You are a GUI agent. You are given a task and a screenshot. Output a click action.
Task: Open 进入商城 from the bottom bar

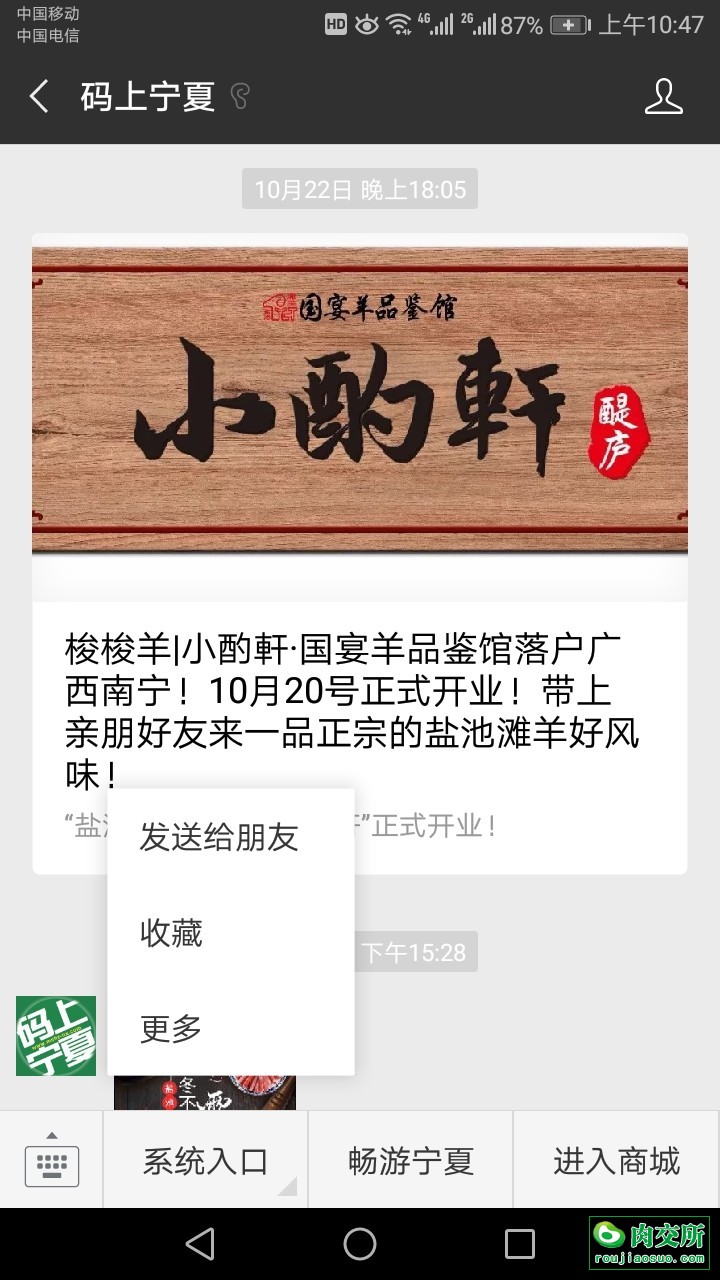pyautogui.click(x=616, y=1161)
